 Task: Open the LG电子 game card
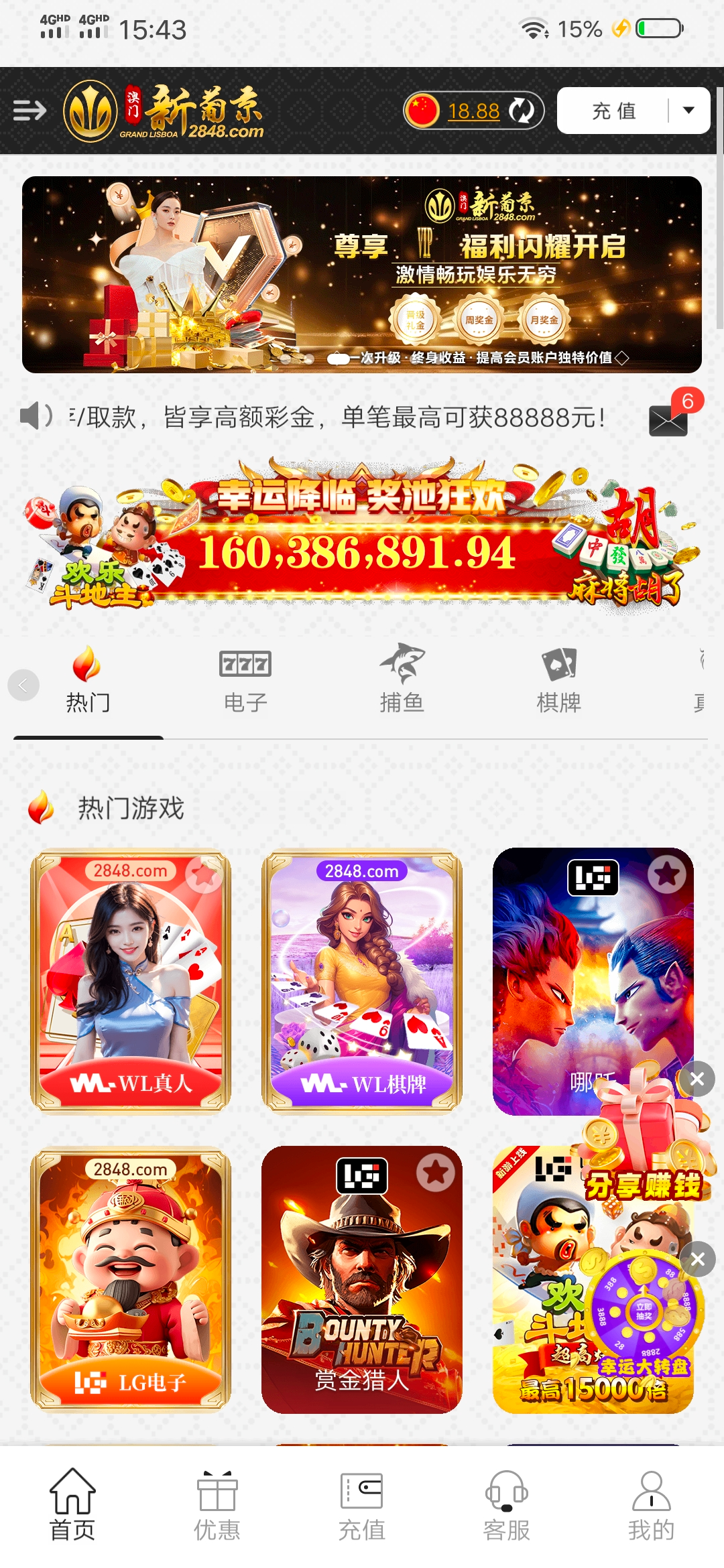pyautogui.click(x=131, y=1280)
